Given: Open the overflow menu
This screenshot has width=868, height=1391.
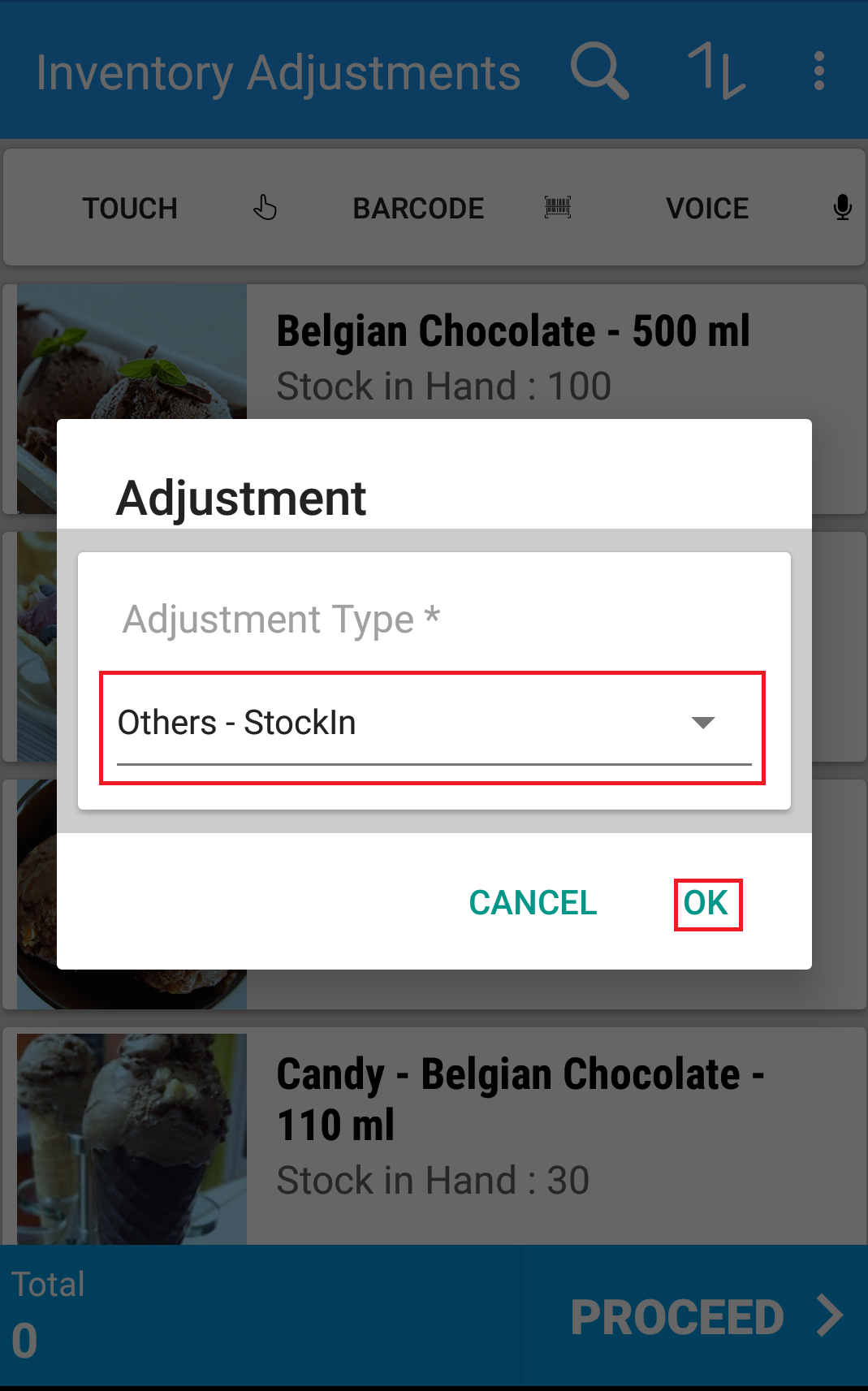Looking at the screenshot, I should tap(818, 71).
